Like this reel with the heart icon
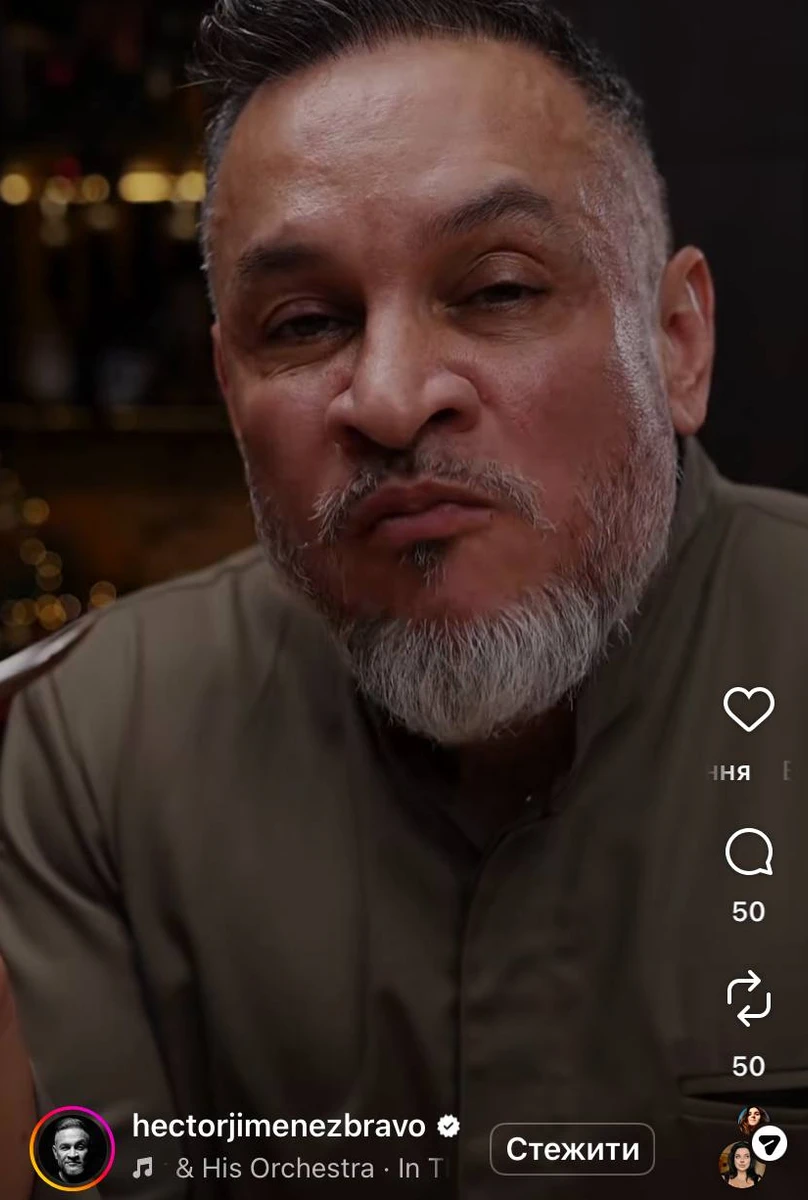 coord(748,709)
